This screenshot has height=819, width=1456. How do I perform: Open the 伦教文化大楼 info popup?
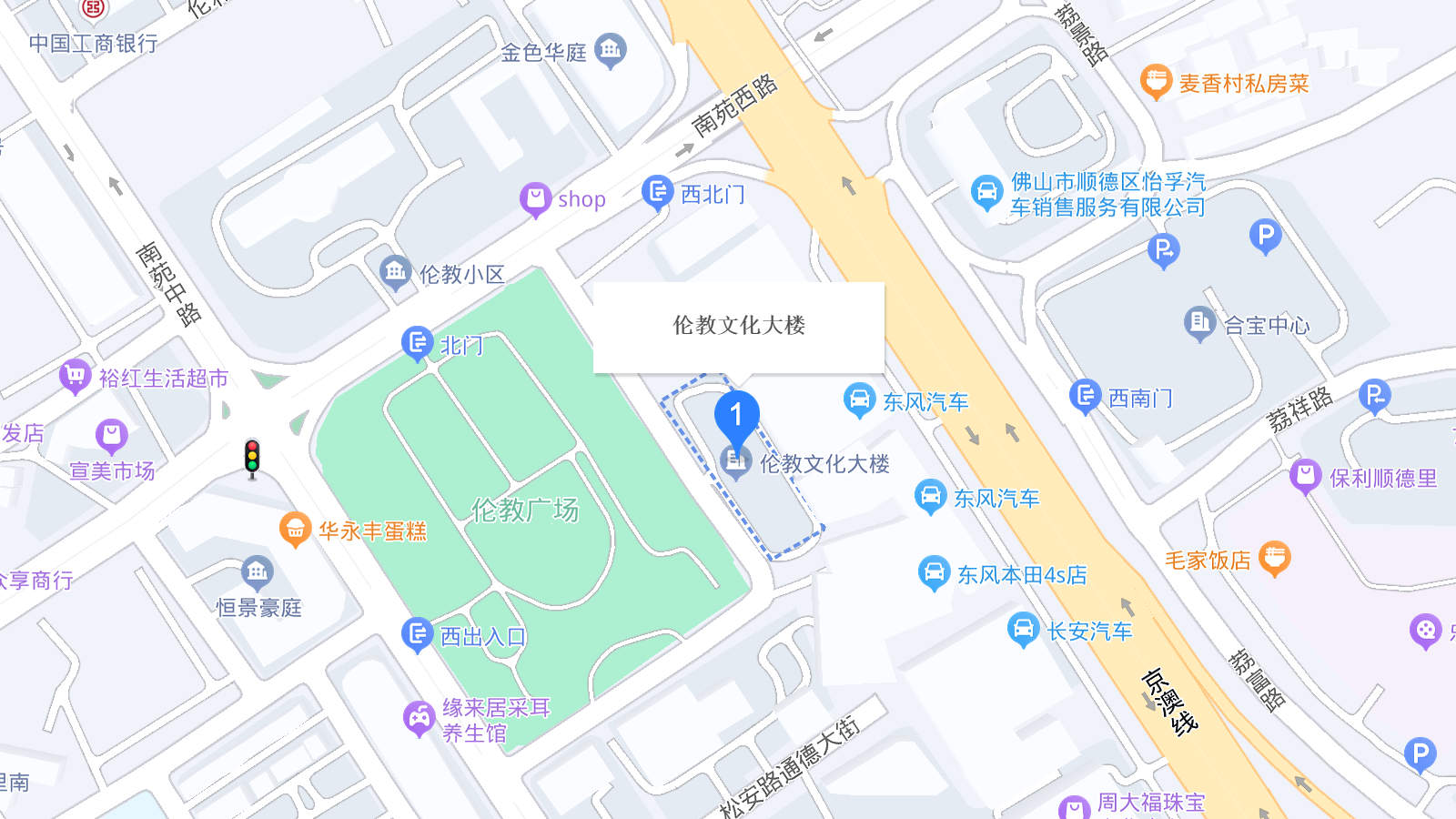[739, 328]
